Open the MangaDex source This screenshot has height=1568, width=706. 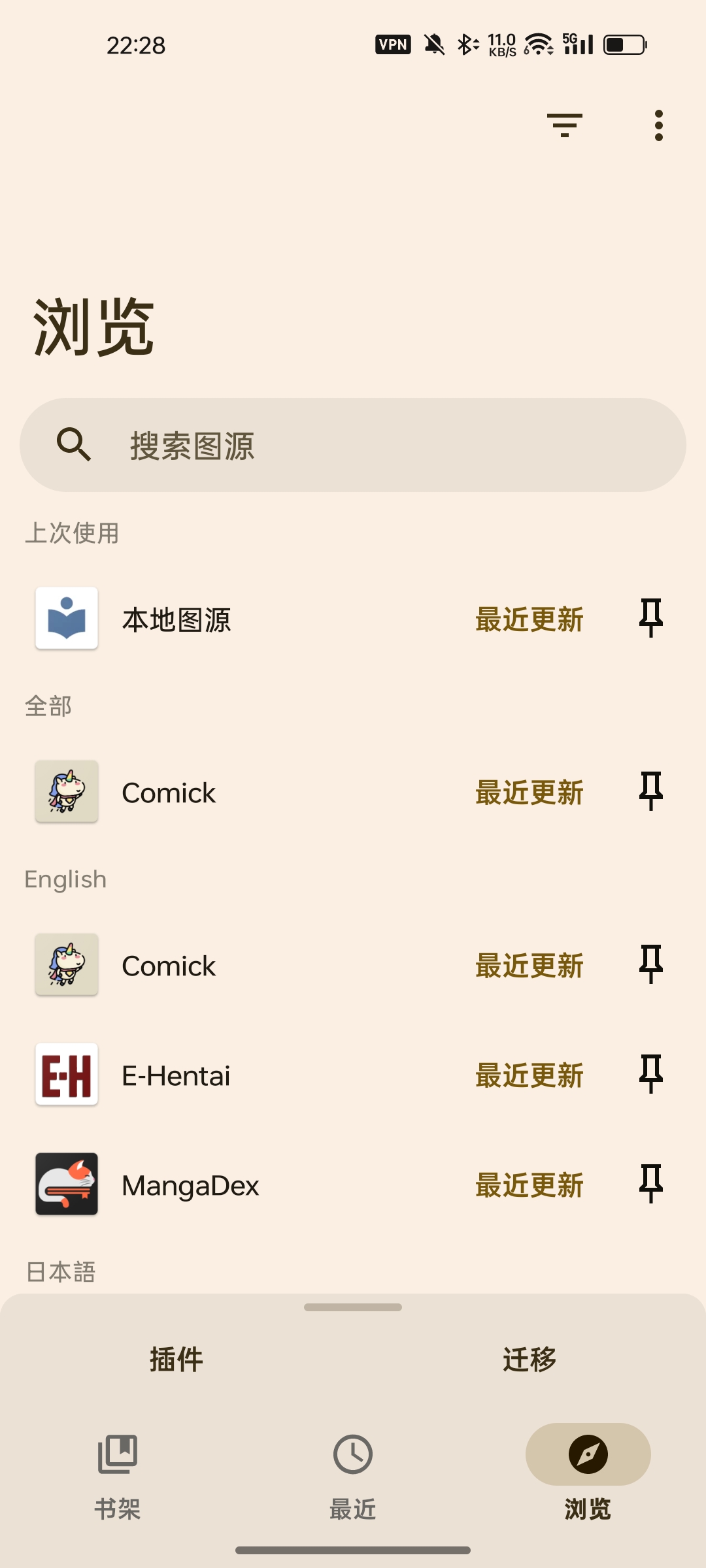pos(190,1185)
